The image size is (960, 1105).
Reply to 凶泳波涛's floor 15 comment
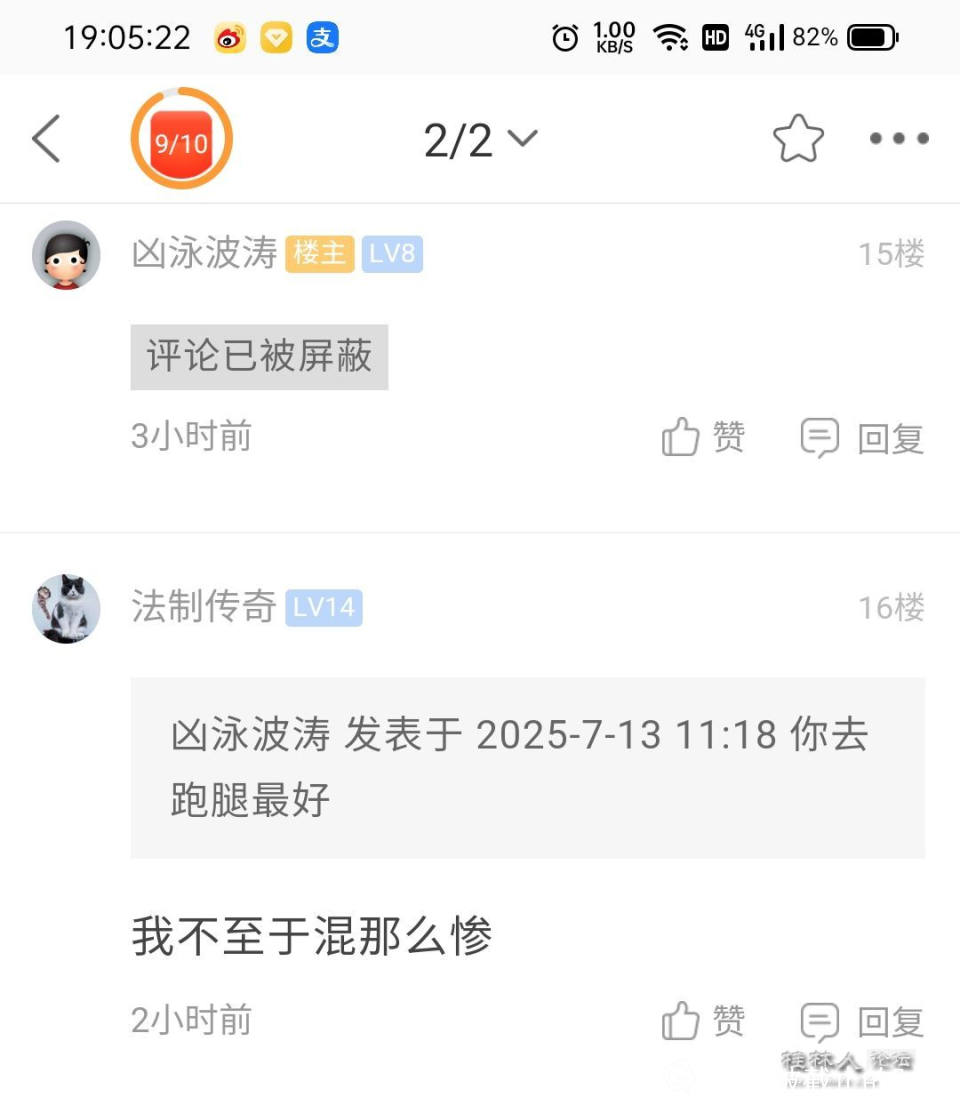(x=862, y=438)
